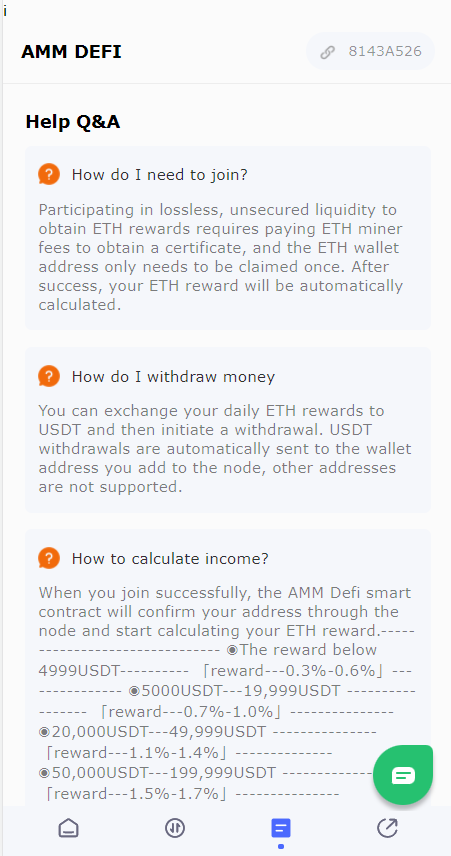Select the help document tab
The image size is (451, 856).
click(281, 829)
